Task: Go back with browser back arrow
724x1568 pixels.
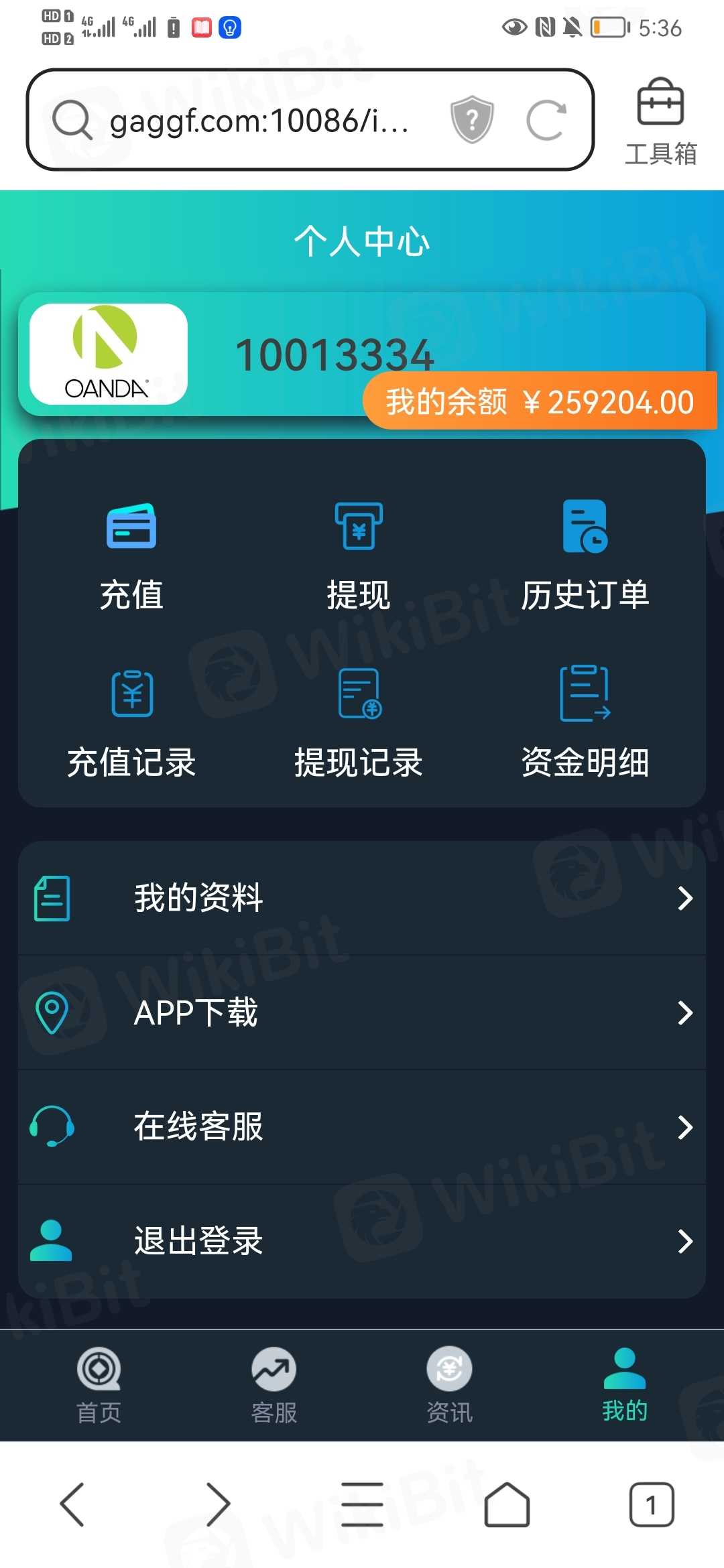Action: [x=72, y=1504]
